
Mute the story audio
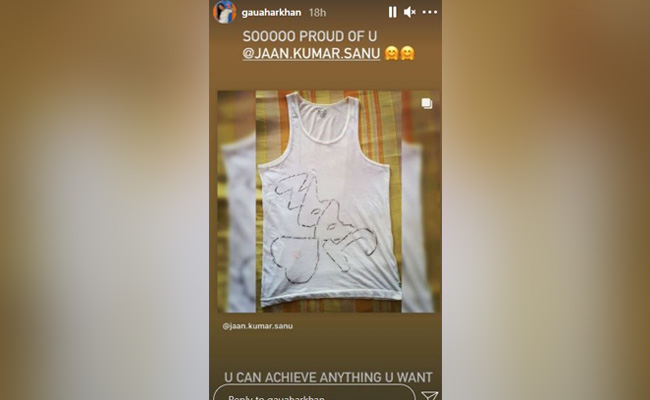409,12
